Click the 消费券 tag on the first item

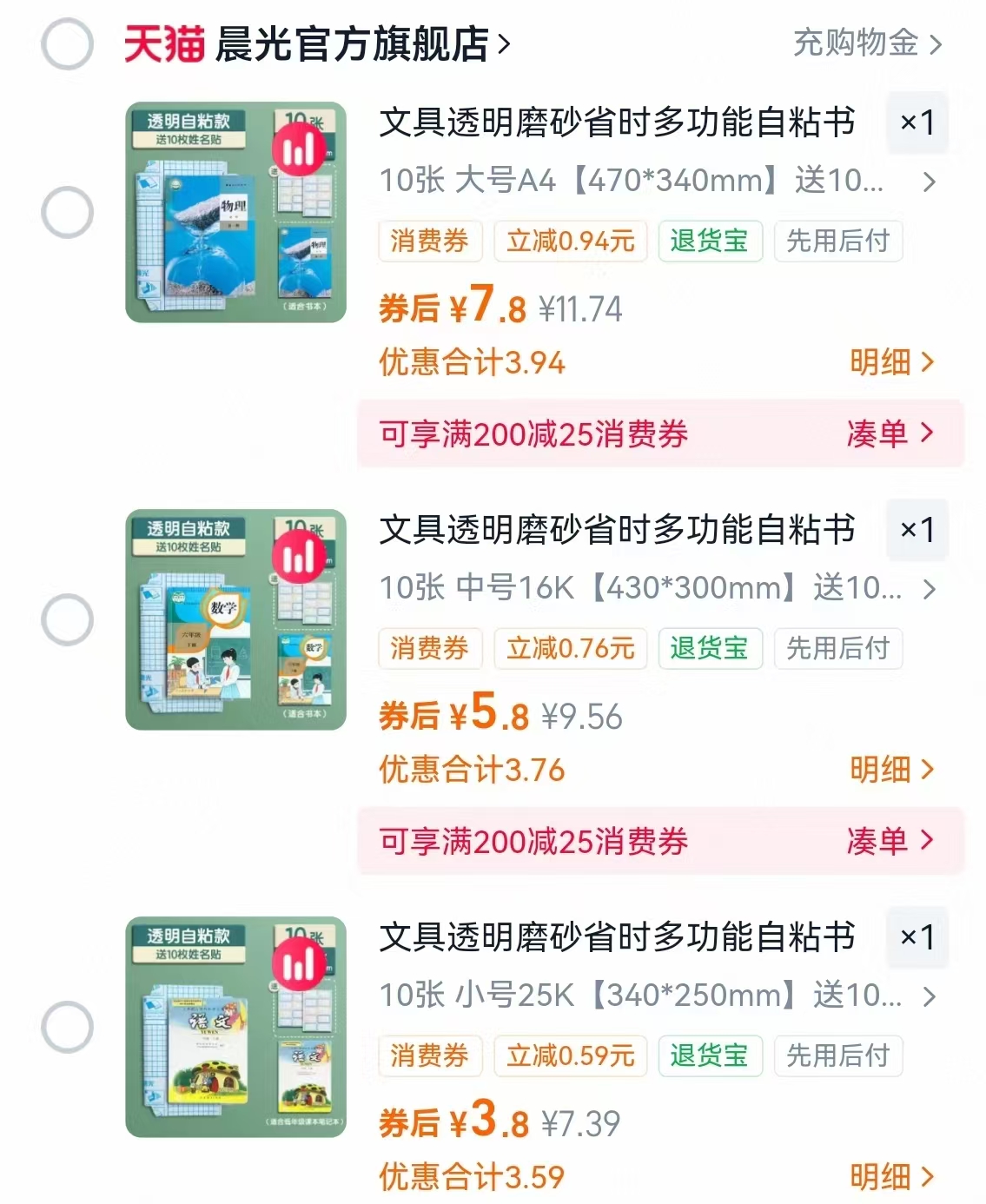pyautogui.click(x=430, y=242)
